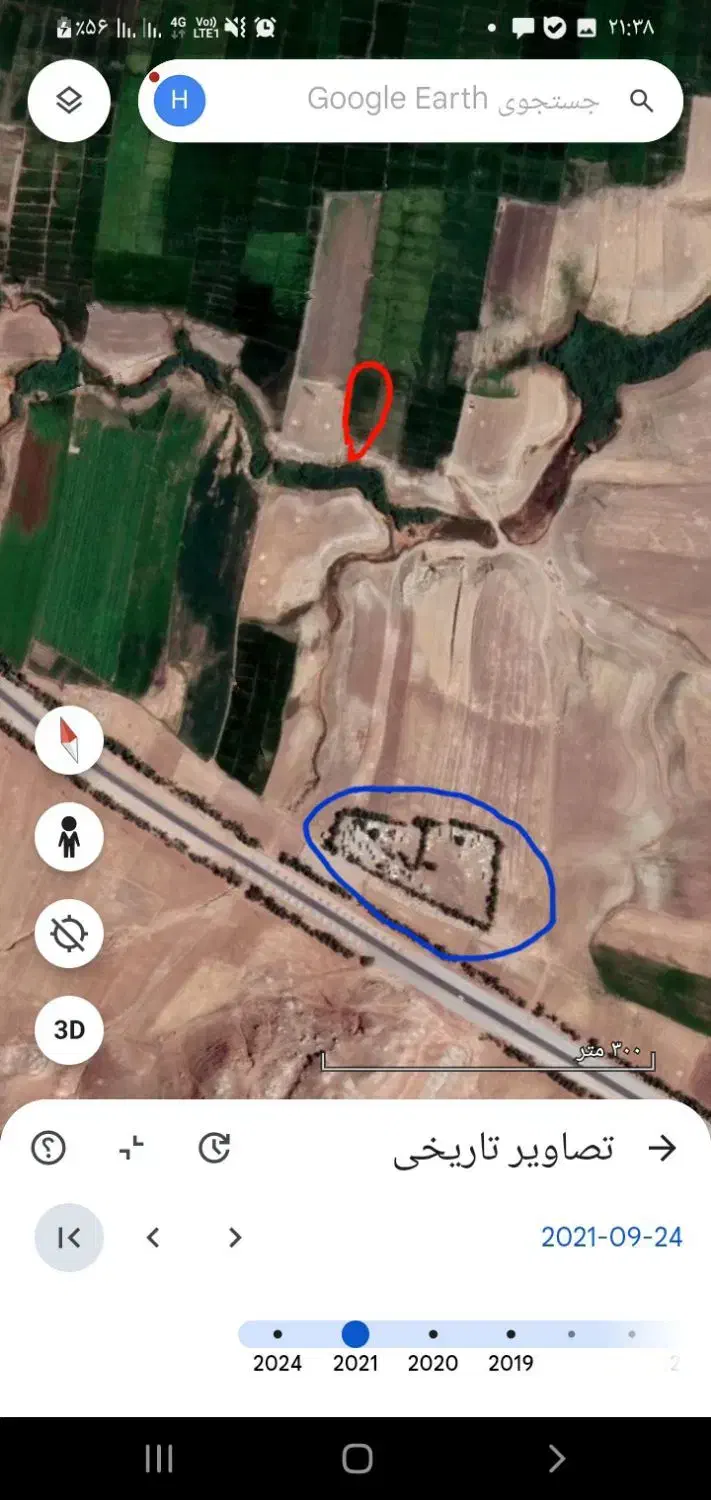Select the 2024 imagery on the timeline
Image resolution: width=711 pixels, height=1500 pixels.
277,1334
